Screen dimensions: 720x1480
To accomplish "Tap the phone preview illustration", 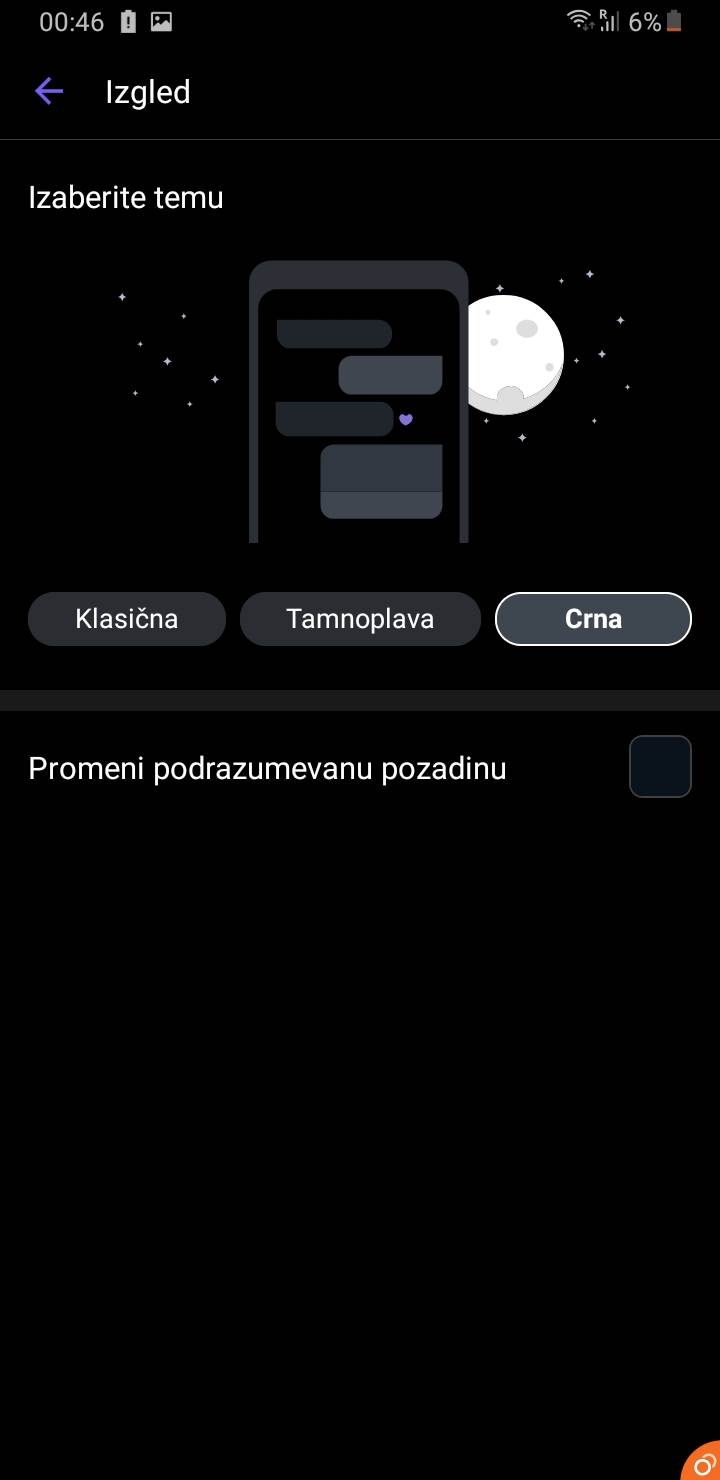I will click(x=358, y=400).
